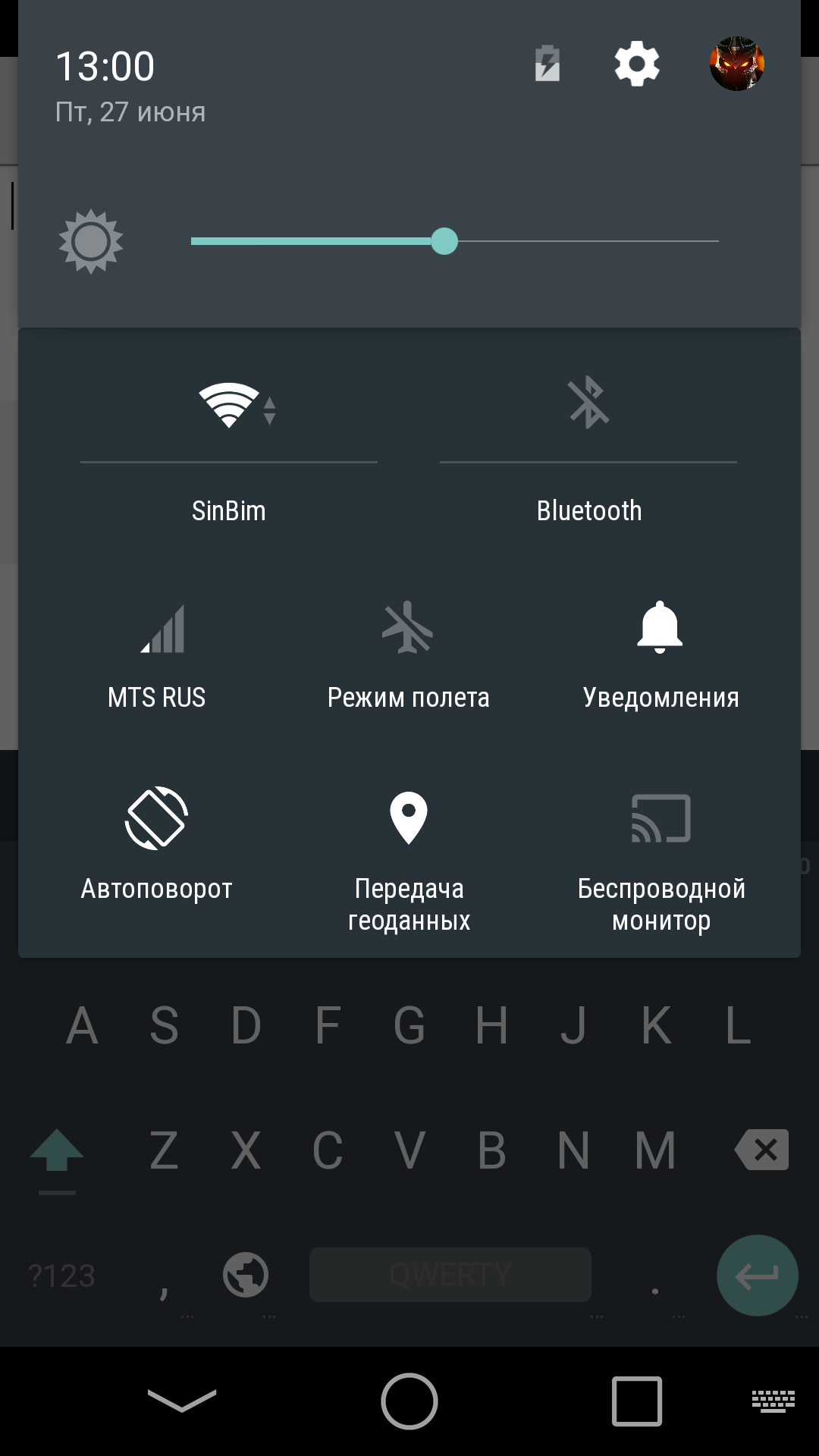This screenshot has height=1456, width=819.
Task: Open Bluetooth settings label
Action: click(589, 511)
